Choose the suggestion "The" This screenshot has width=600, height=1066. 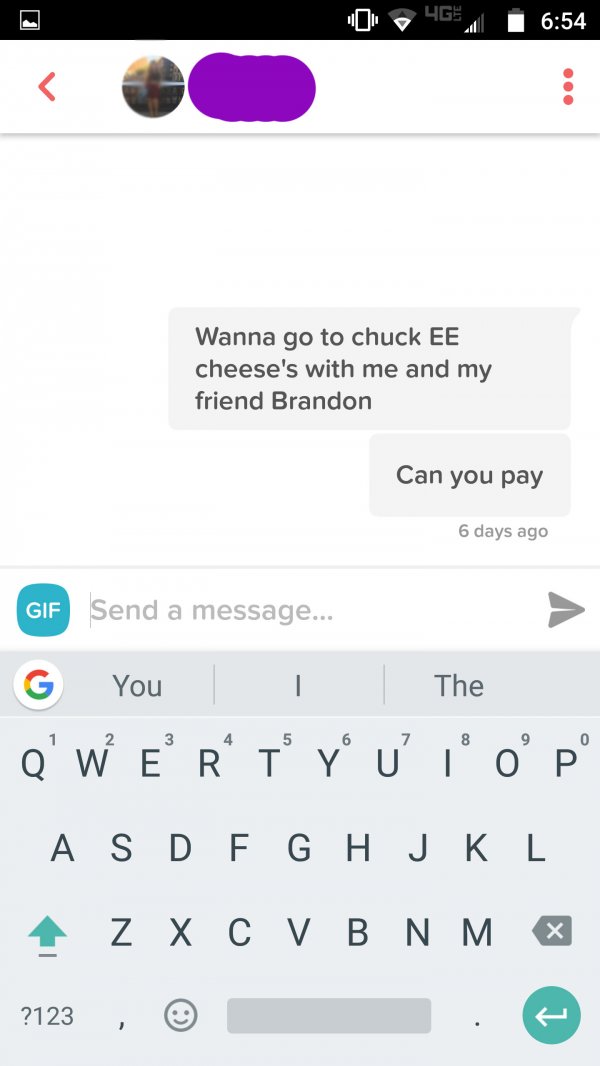[459, 685]
